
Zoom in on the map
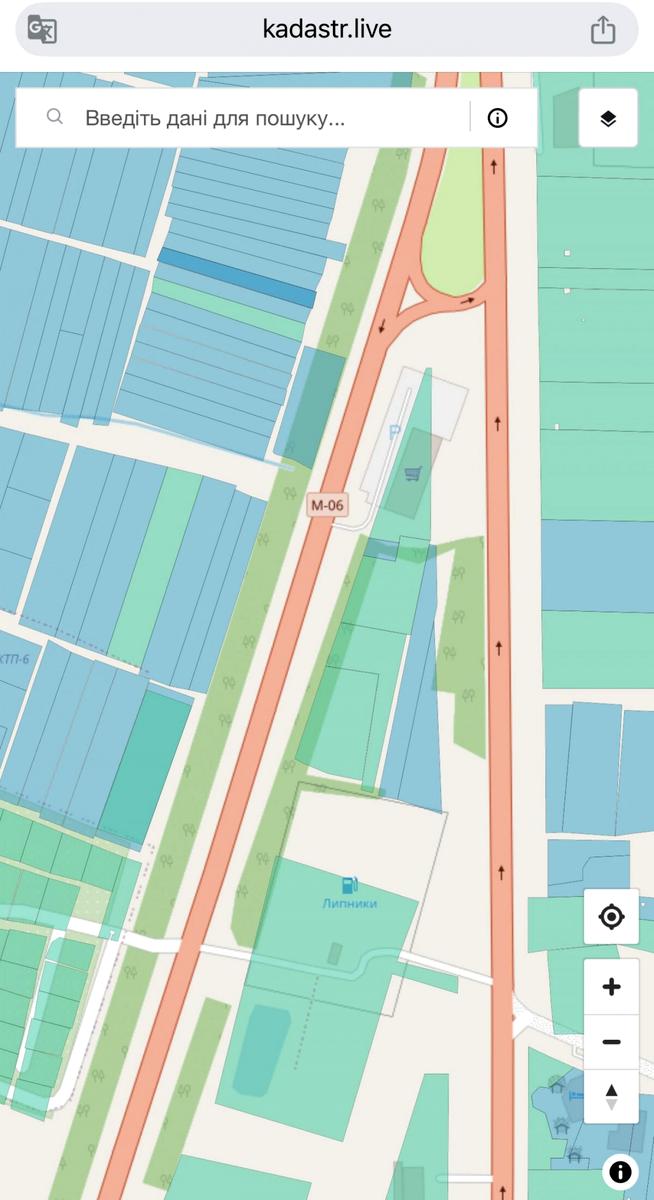[x=612, y=987]
